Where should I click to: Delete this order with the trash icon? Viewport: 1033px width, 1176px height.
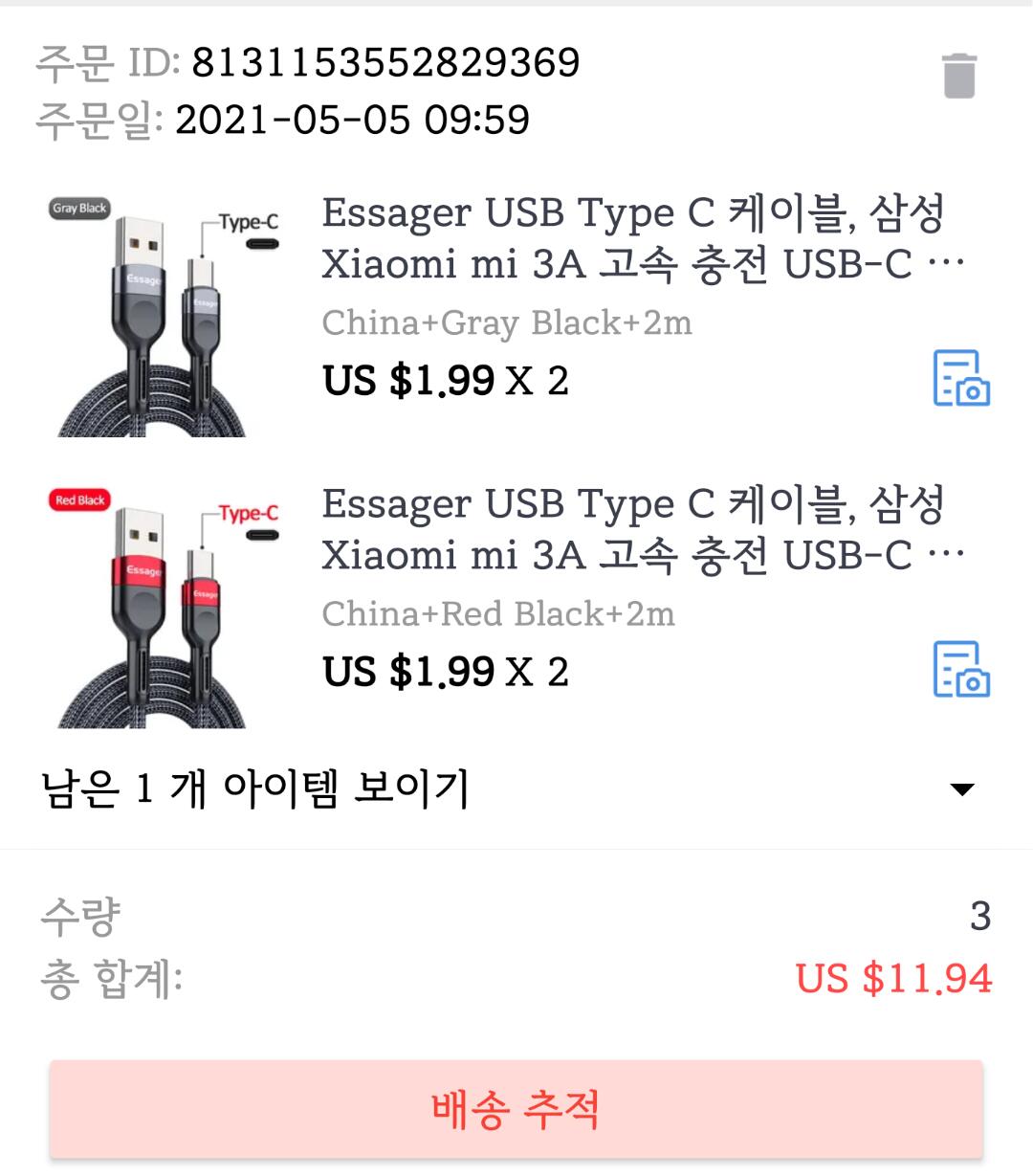[x=958, y=76]
